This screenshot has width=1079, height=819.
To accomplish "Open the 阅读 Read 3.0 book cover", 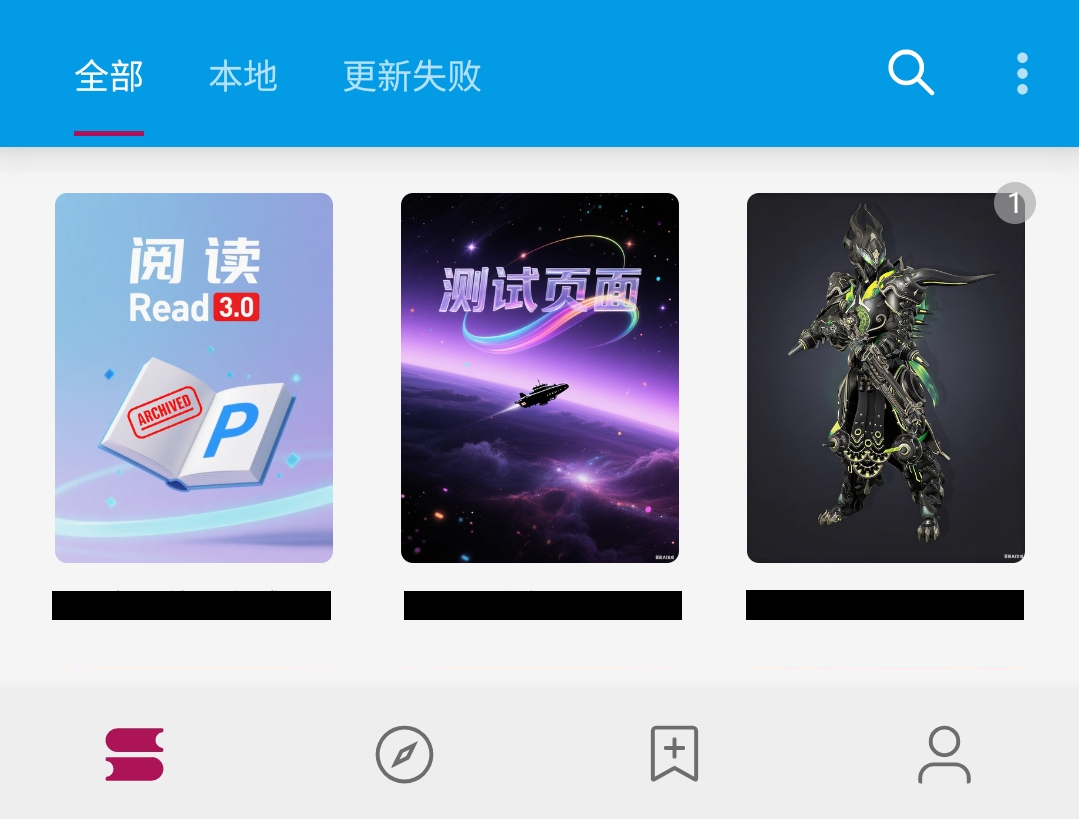I will coord(194,378).
